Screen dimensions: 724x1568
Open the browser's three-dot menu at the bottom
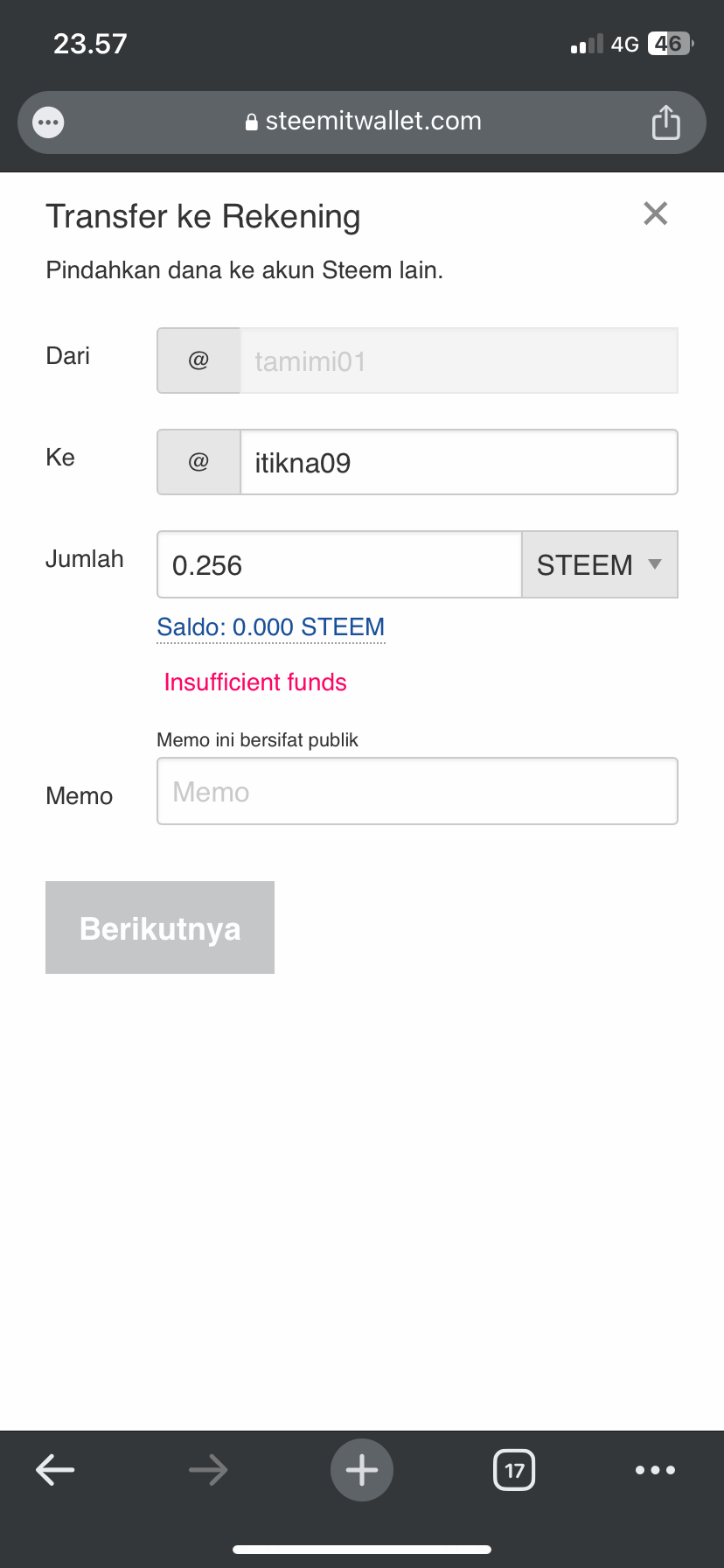tap(655, 1470)
